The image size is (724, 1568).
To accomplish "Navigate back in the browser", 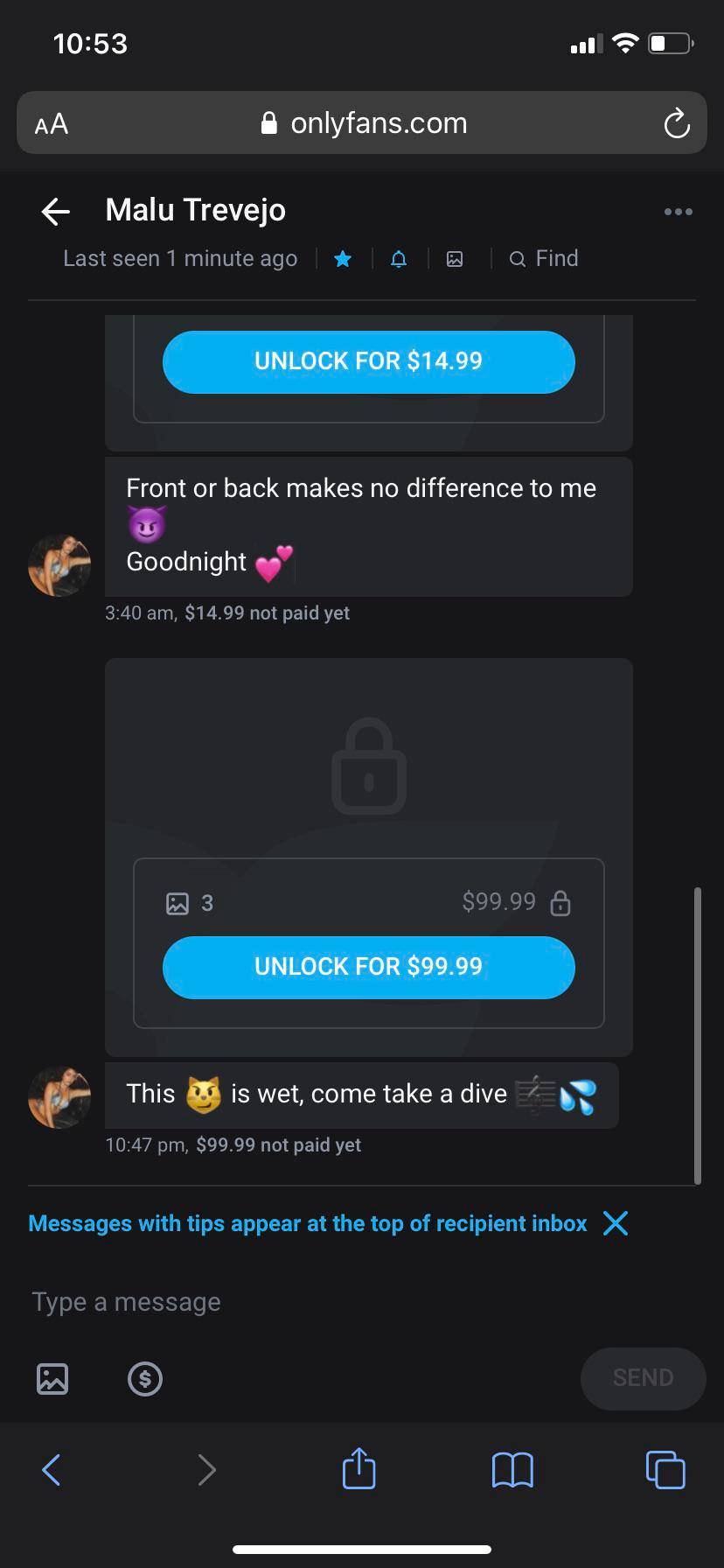I will tap(52, 1469).
